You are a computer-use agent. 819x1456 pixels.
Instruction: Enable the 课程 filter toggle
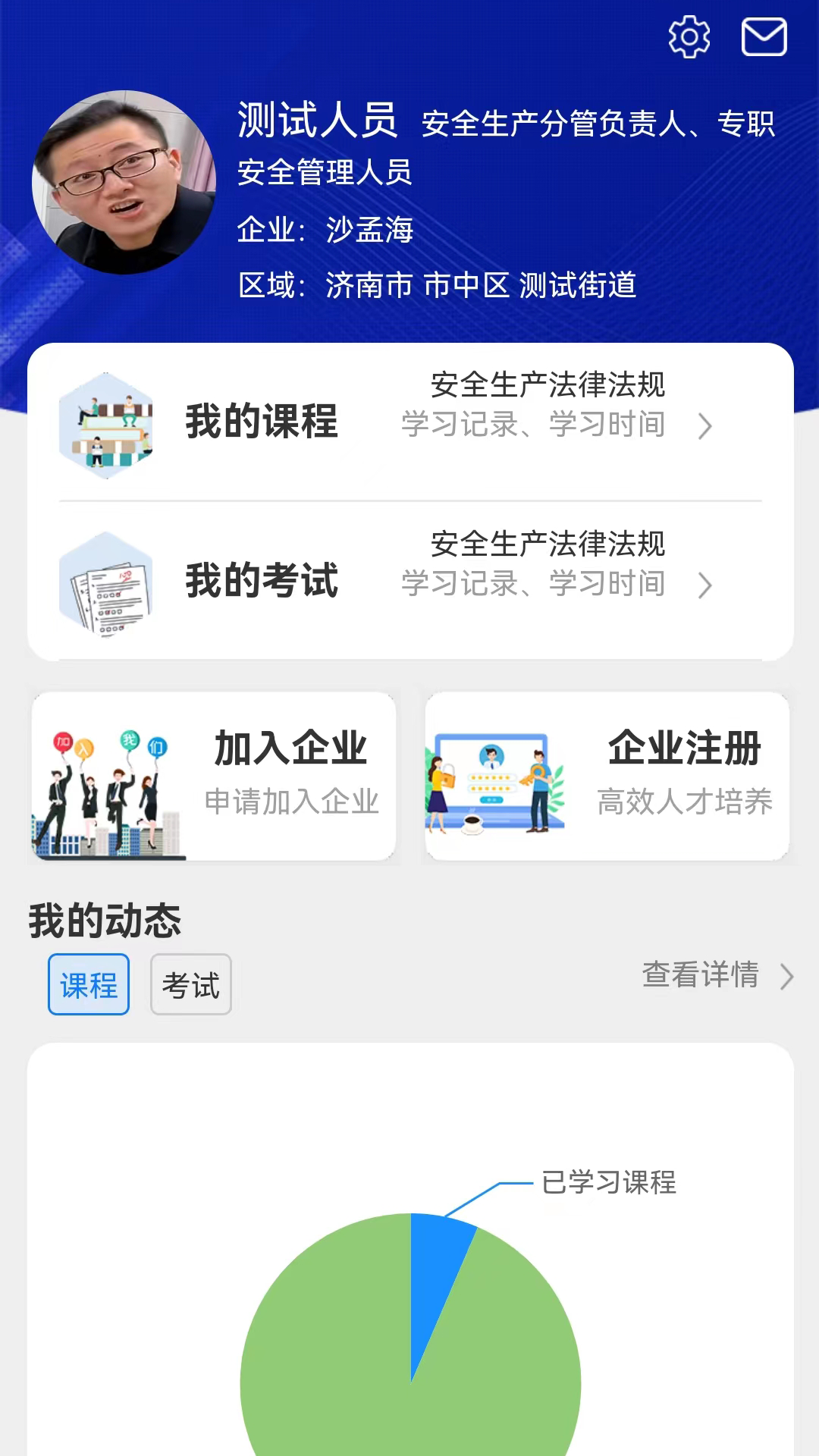click(88, 984)
